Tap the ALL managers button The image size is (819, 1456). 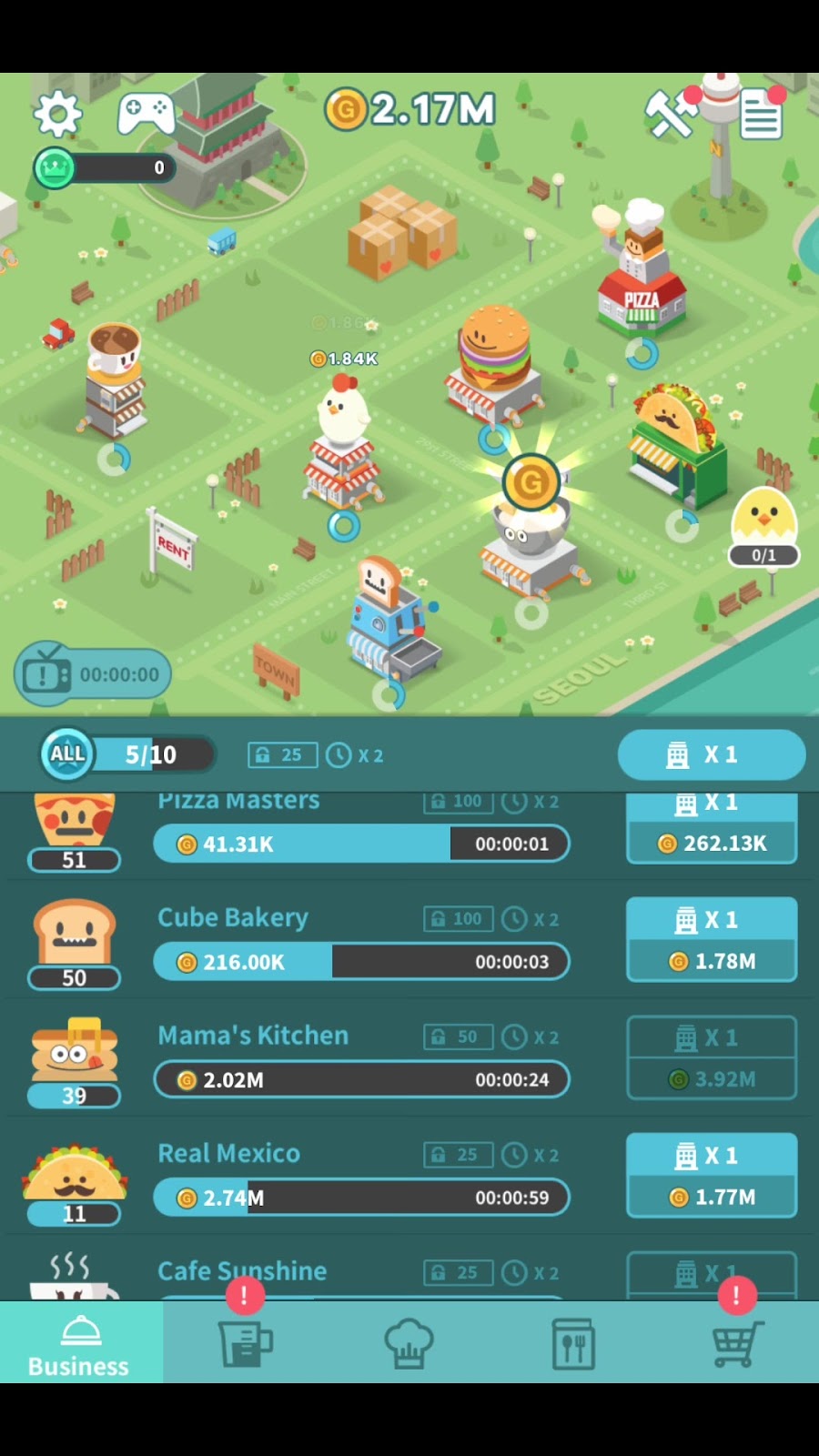click(67, 754)
